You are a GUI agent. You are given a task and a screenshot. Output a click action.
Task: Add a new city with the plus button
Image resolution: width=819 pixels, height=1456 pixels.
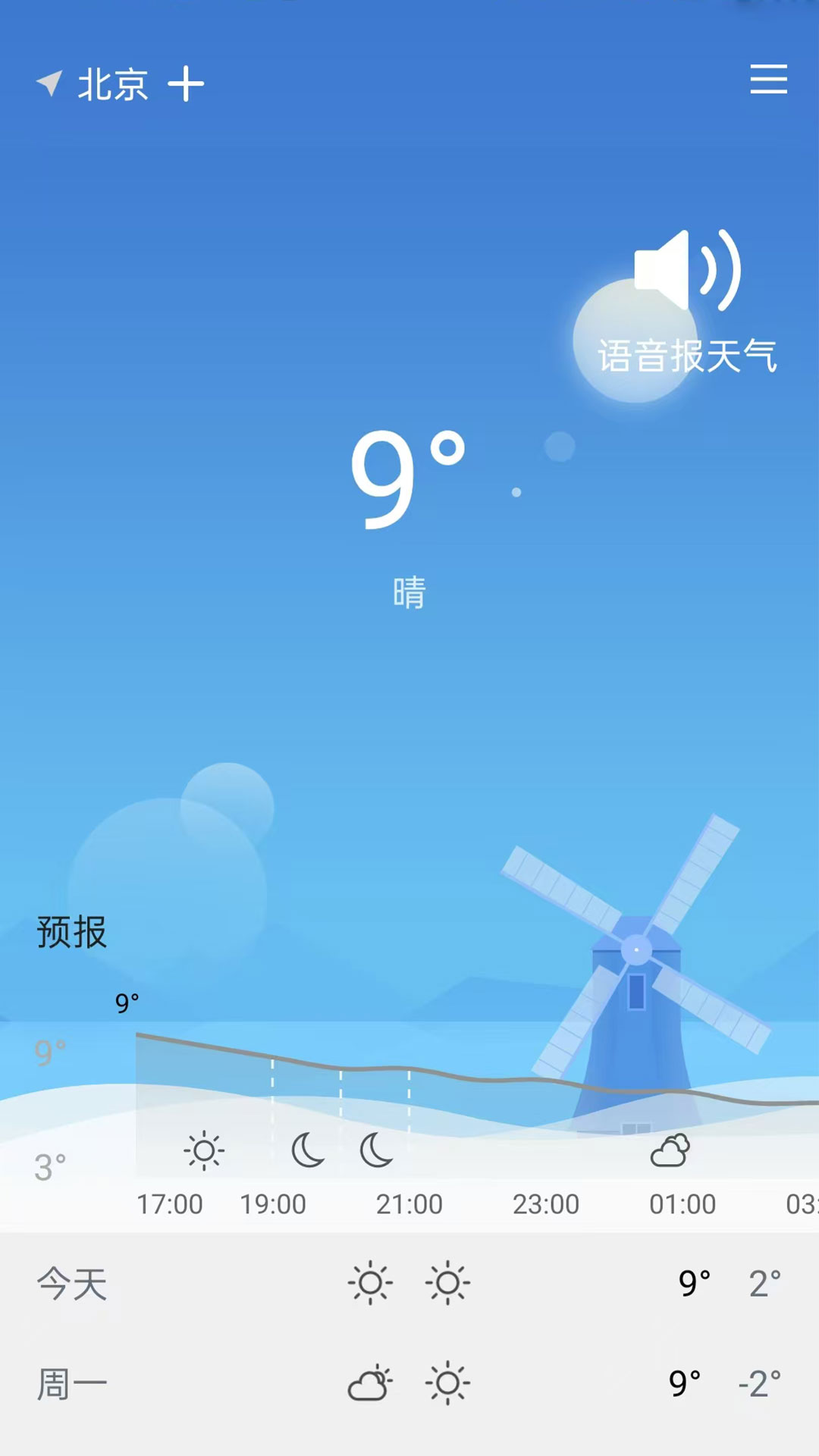click(186, 83)
